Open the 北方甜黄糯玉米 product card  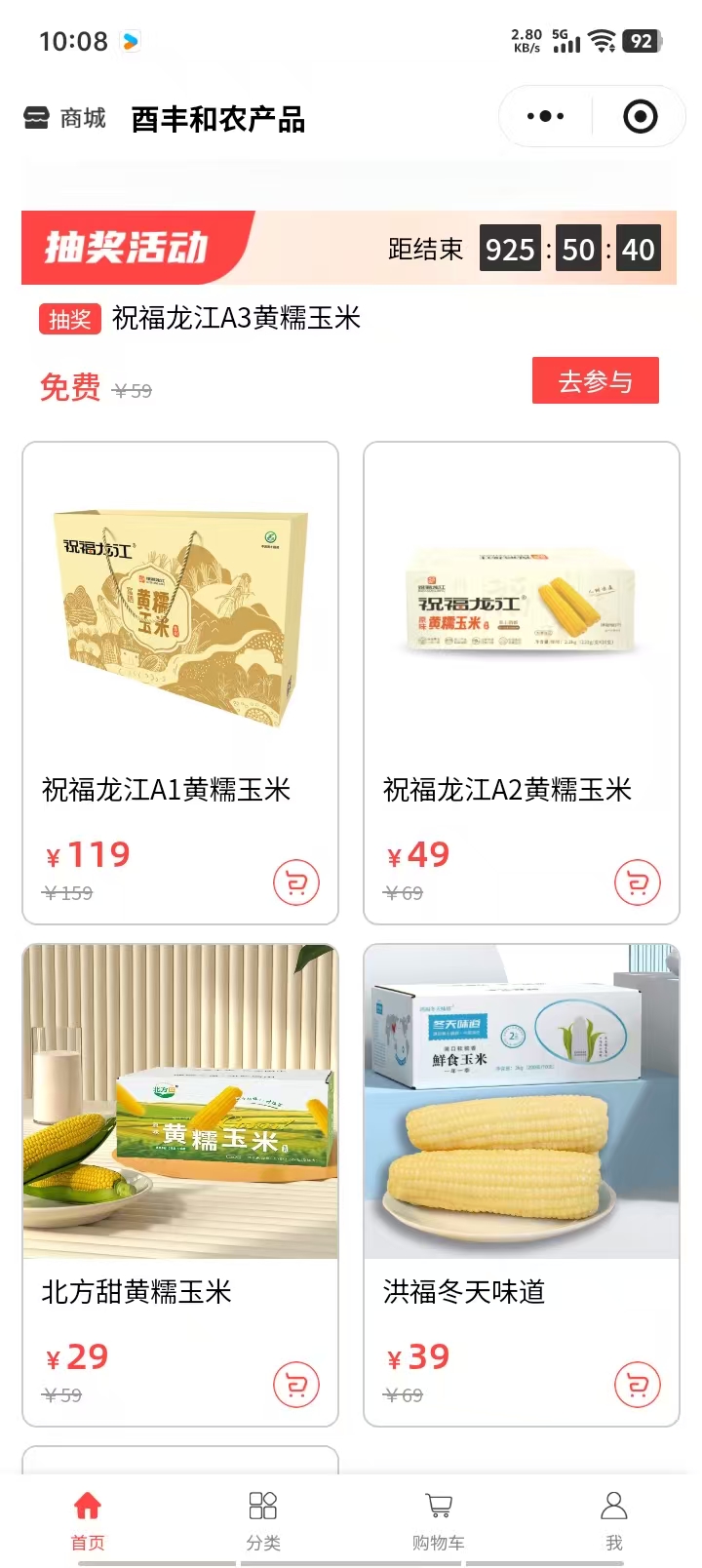[x=180, y=1121]
